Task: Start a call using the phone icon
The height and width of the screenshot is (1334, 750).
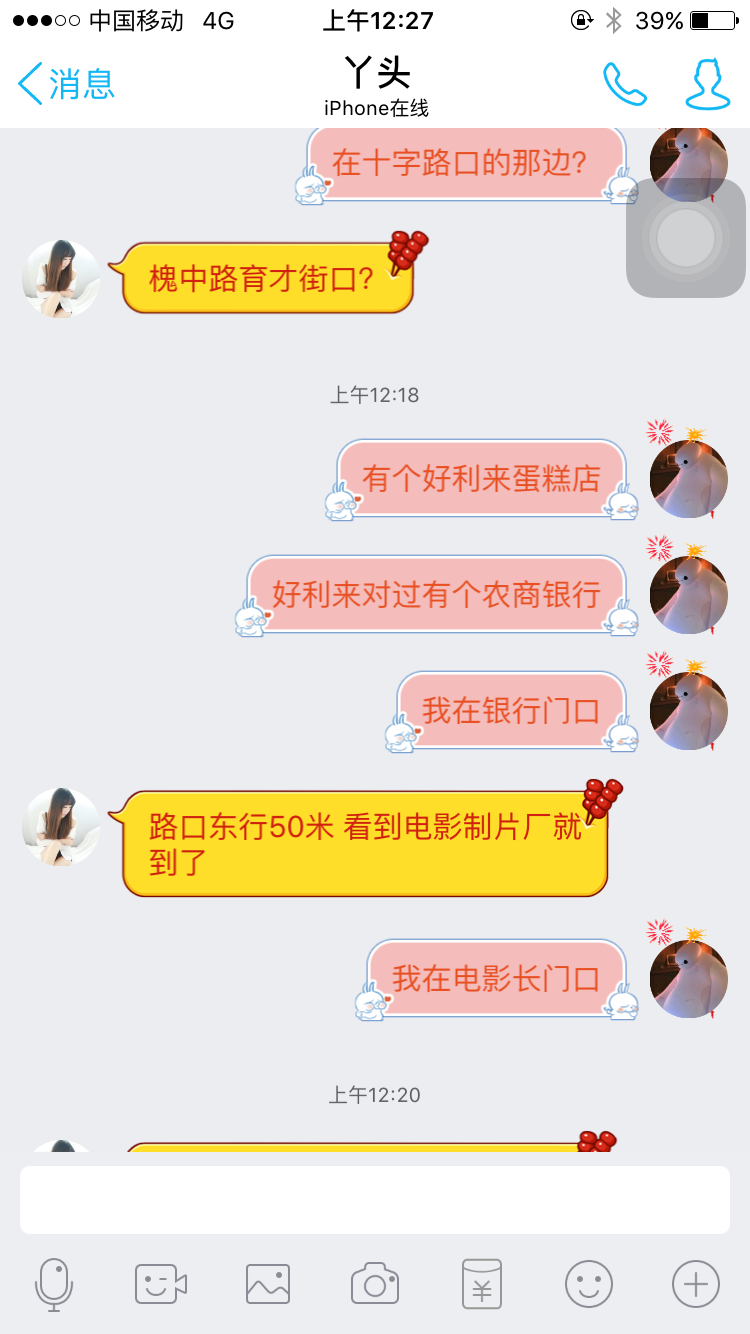Action: coord(625,83)
